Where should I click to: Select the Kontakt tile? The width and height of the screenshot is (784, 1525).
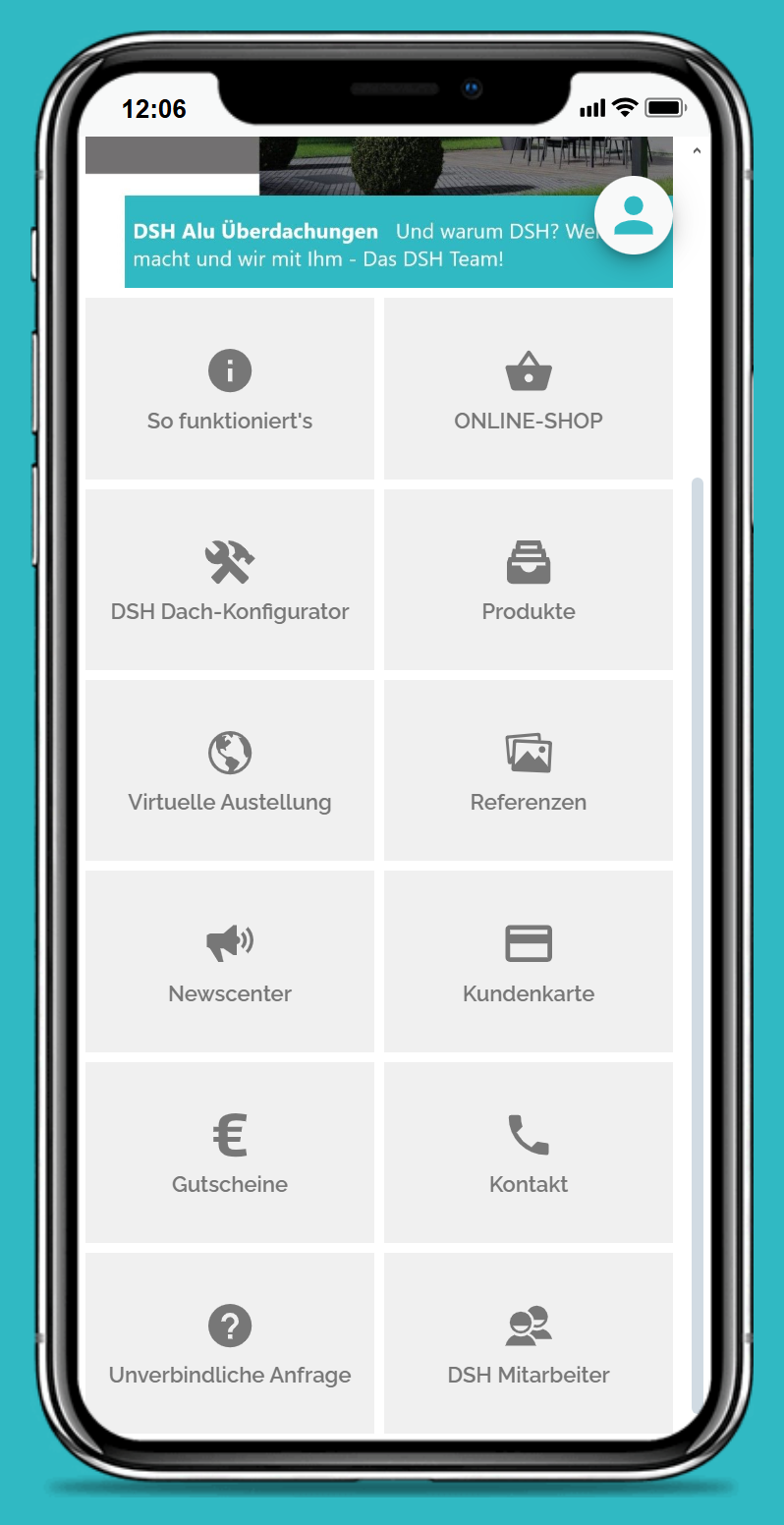[x=529, y=1153]
